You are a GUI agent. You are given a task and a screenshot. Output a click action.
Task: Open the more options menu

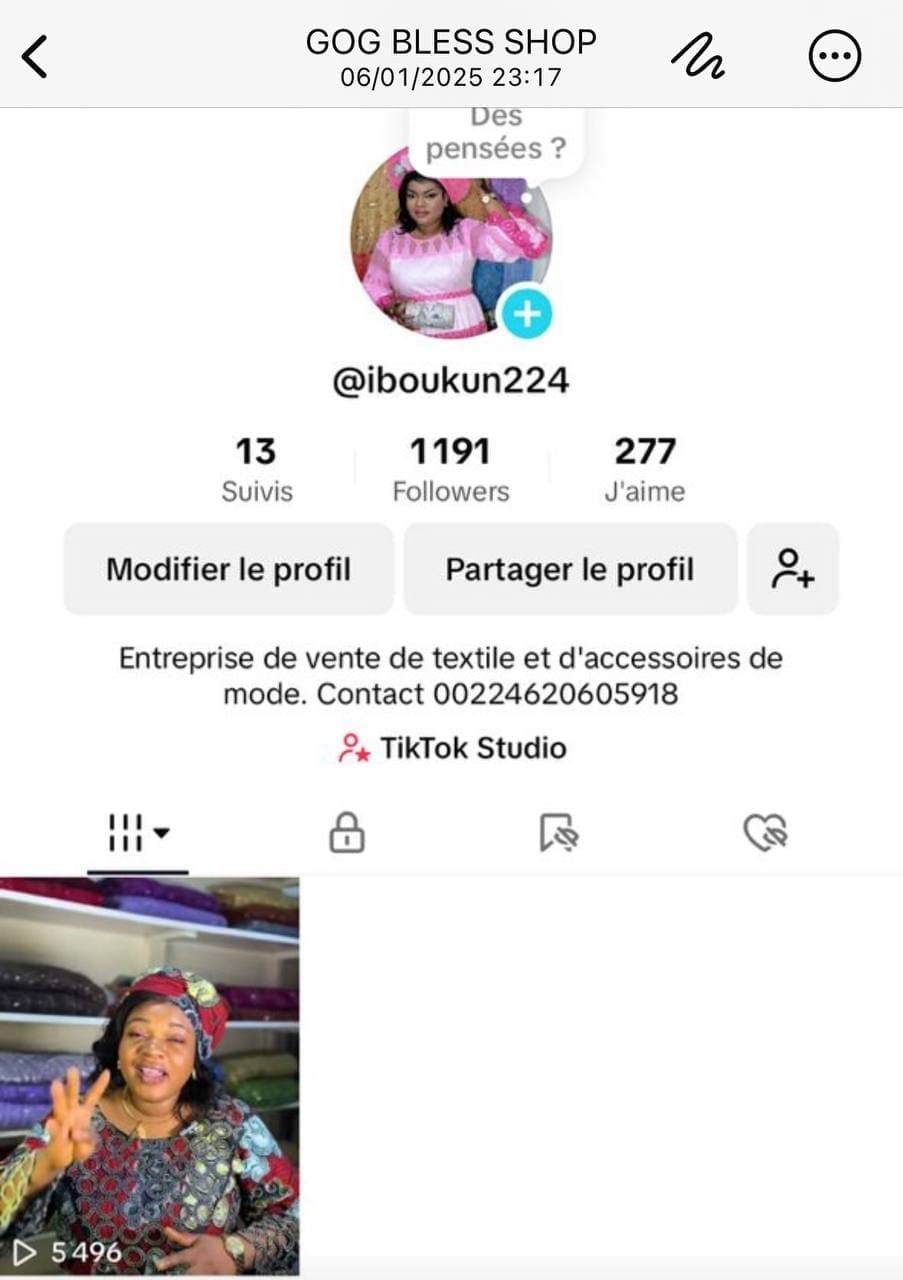(835, 57)
